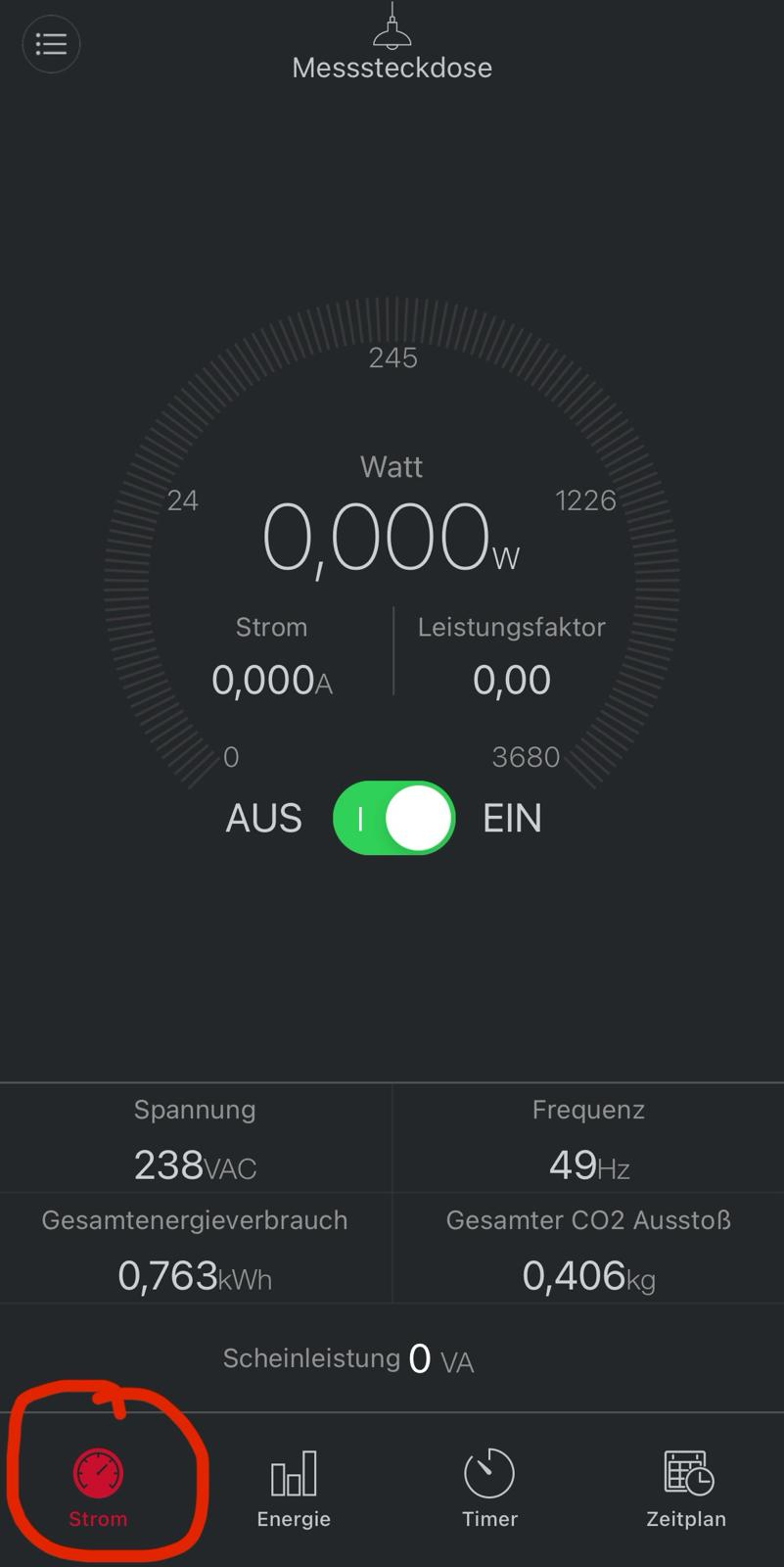784x1567 pixels.
Task: Select the Strom tab
Action: click(98, 1489)
